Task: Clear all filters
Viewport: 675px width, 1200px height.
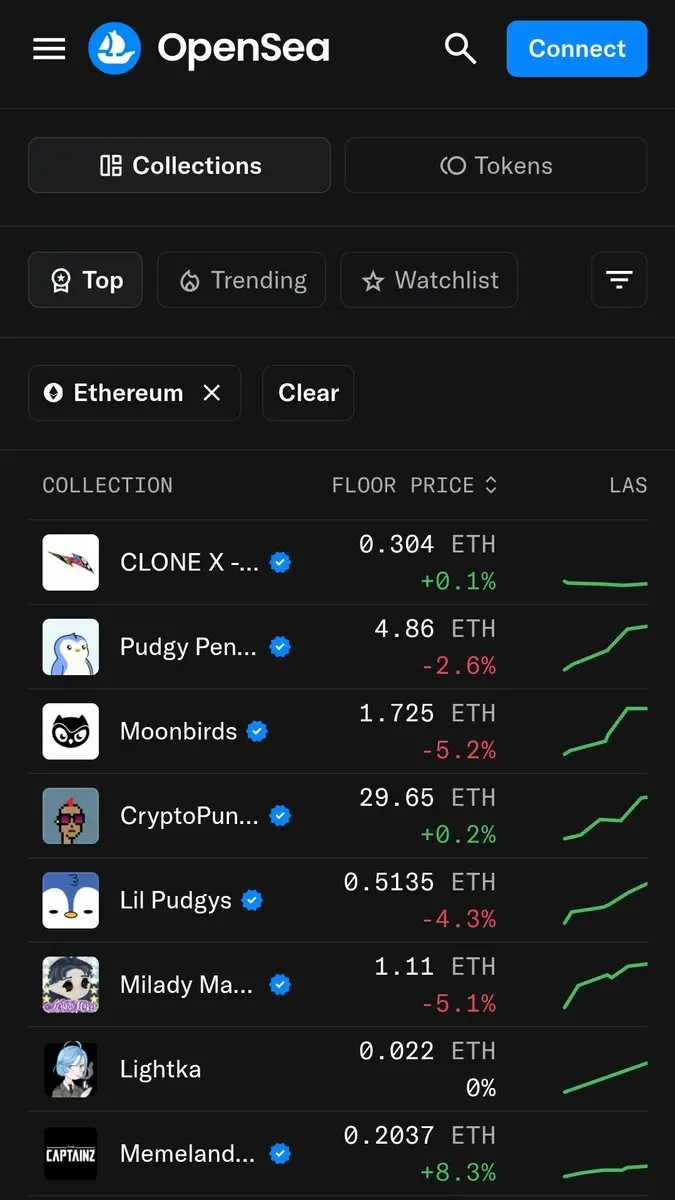Action: [308, 393]
